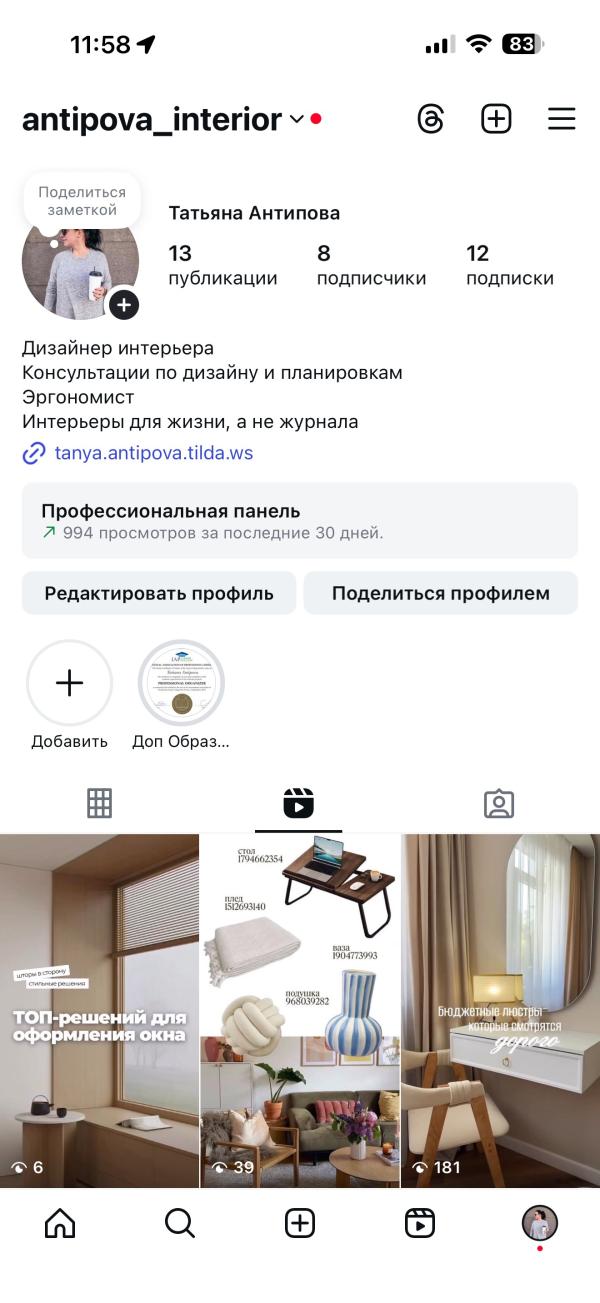This screenshot has width=600, height=1303.
Task: Open the 8 подписчики followers list
Action: tap(371, 265)
